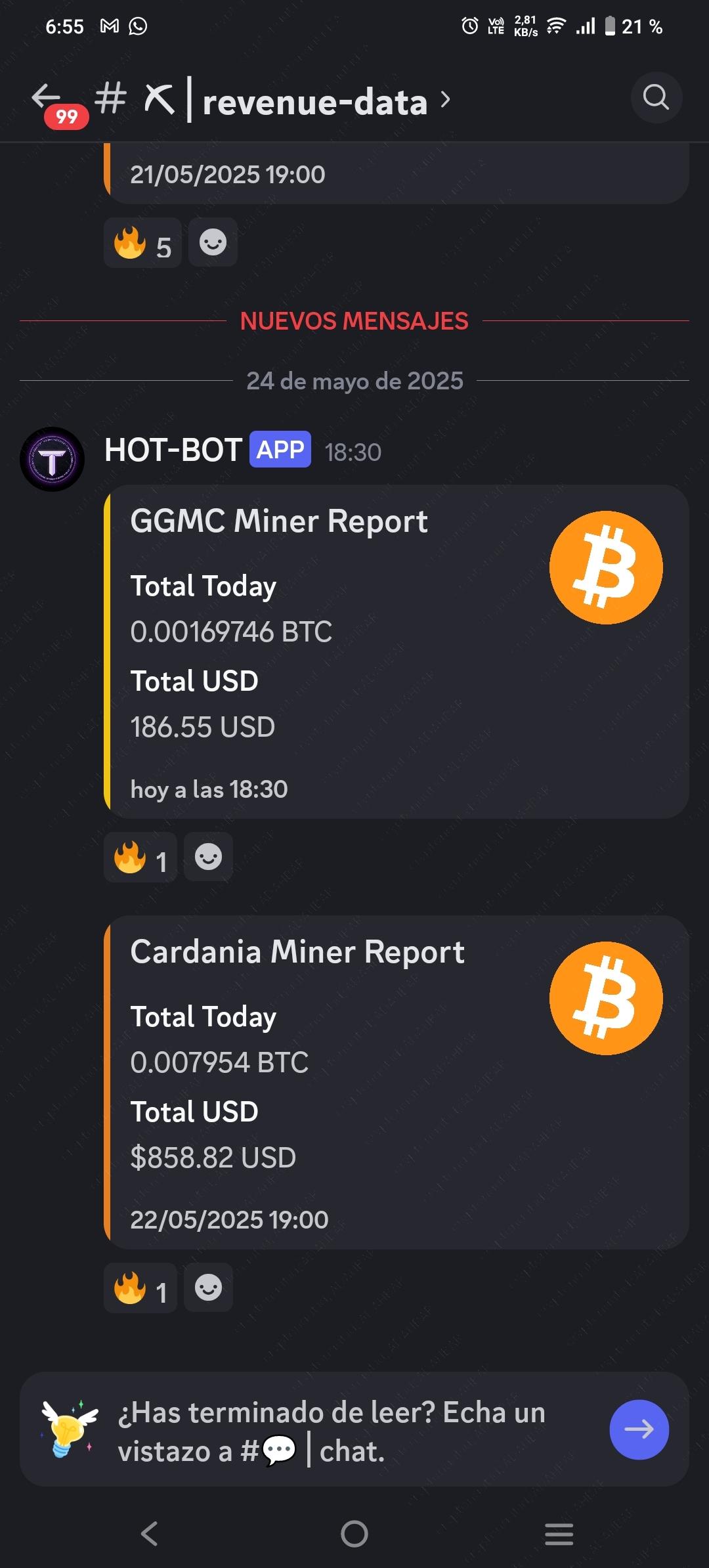
Task: Add reaction under Cardania Miner Report
Action: (x=209, y=1288)
